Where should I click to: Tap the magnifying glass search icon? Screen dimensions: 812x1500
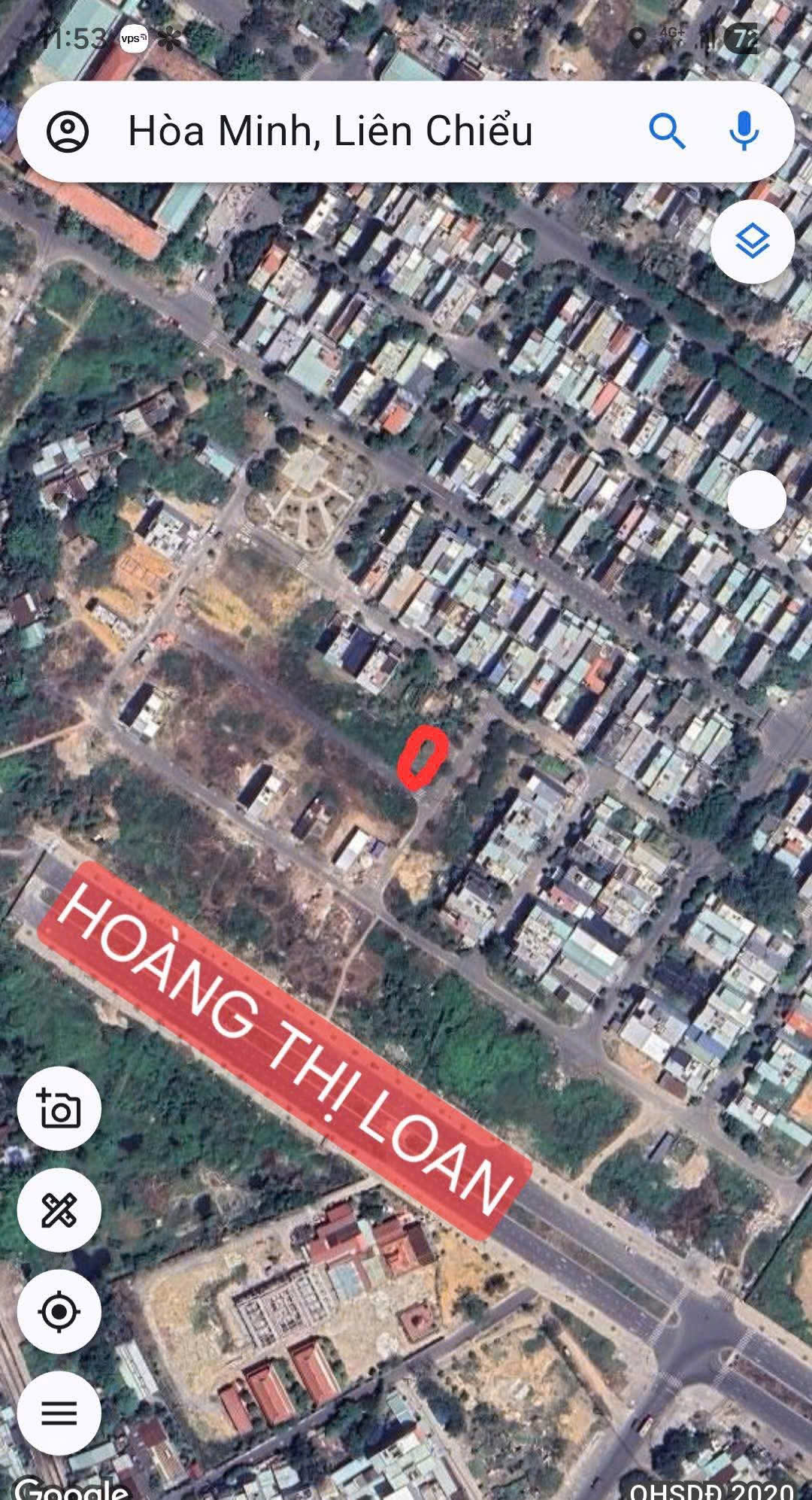click(666, 132)
